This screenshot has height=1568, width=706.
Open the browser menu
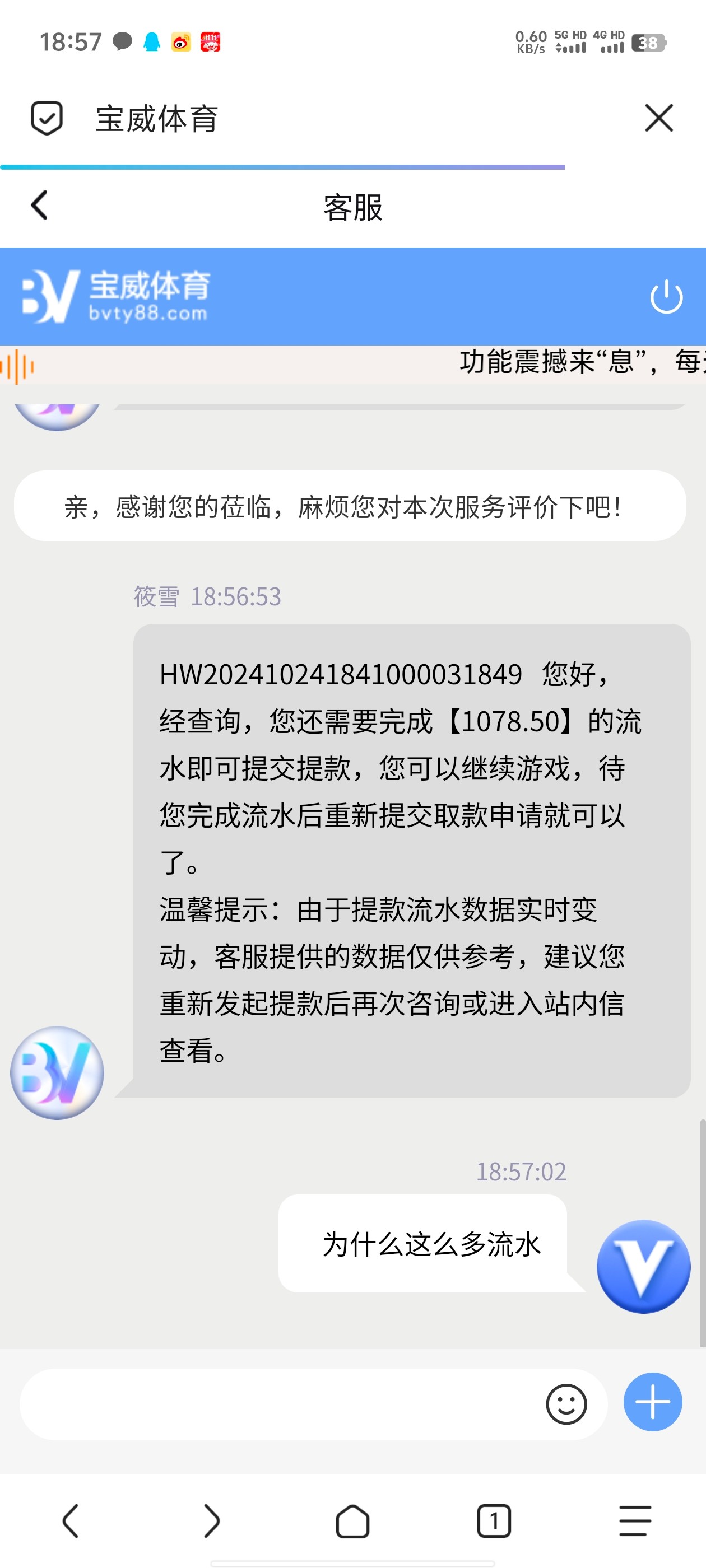point(635,1521)
